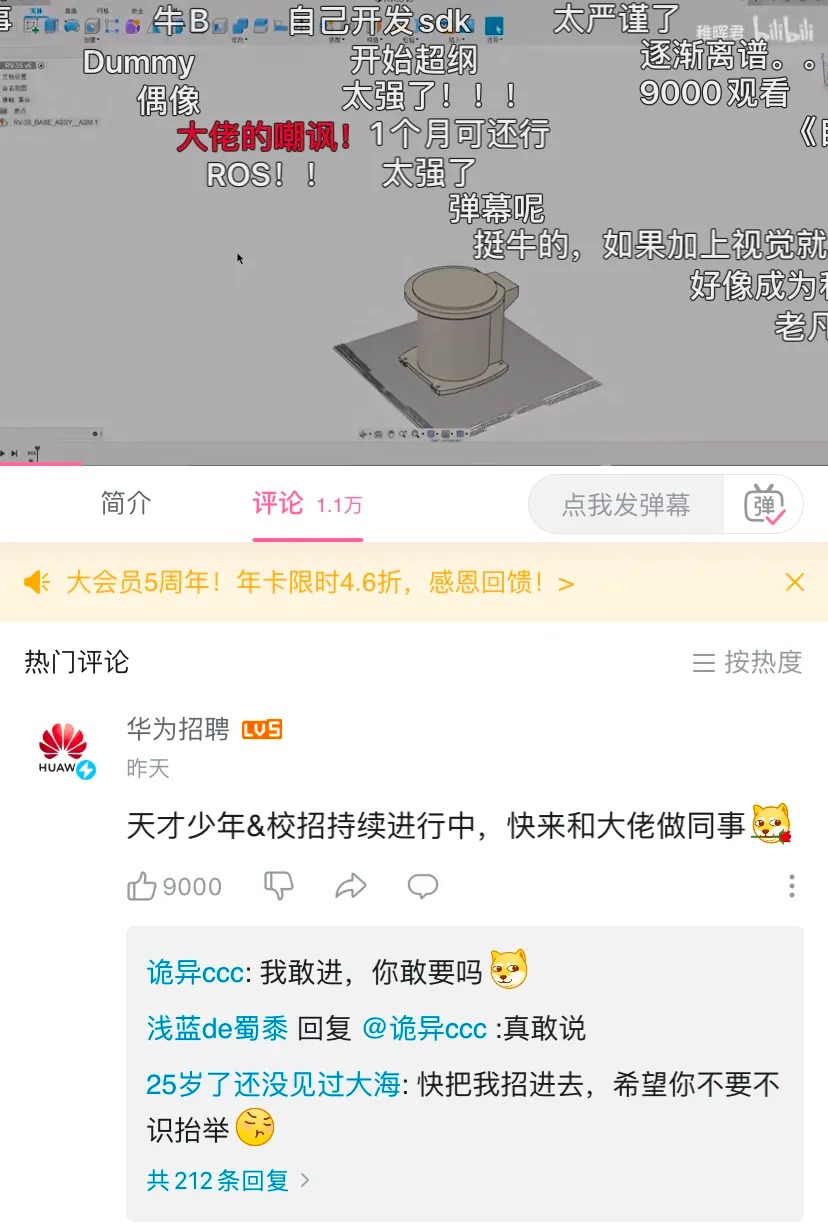Dismiss the membership promotion banner

(795, 582)
